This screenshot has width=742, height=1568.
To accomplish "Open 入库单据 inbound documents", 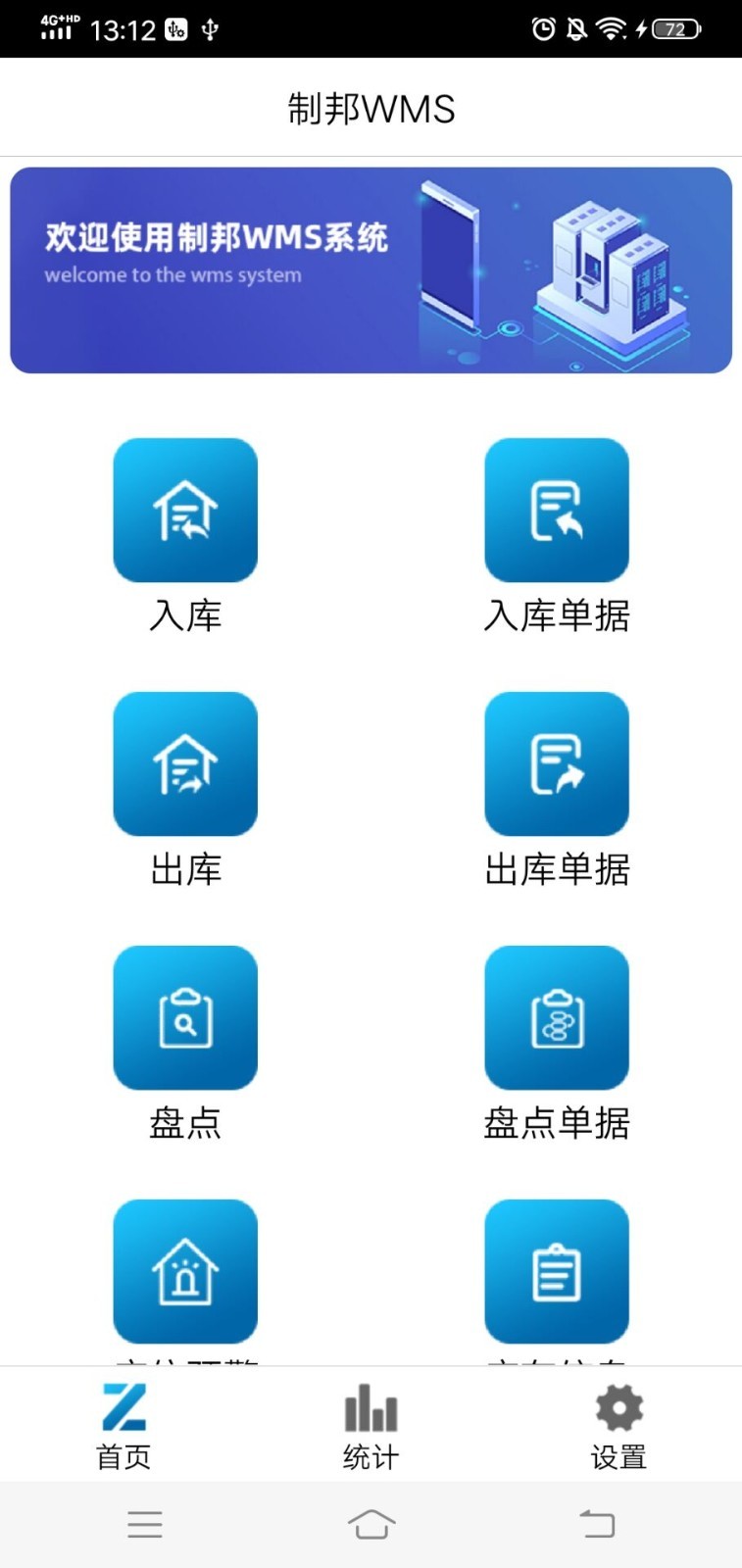I will point(557,511).
